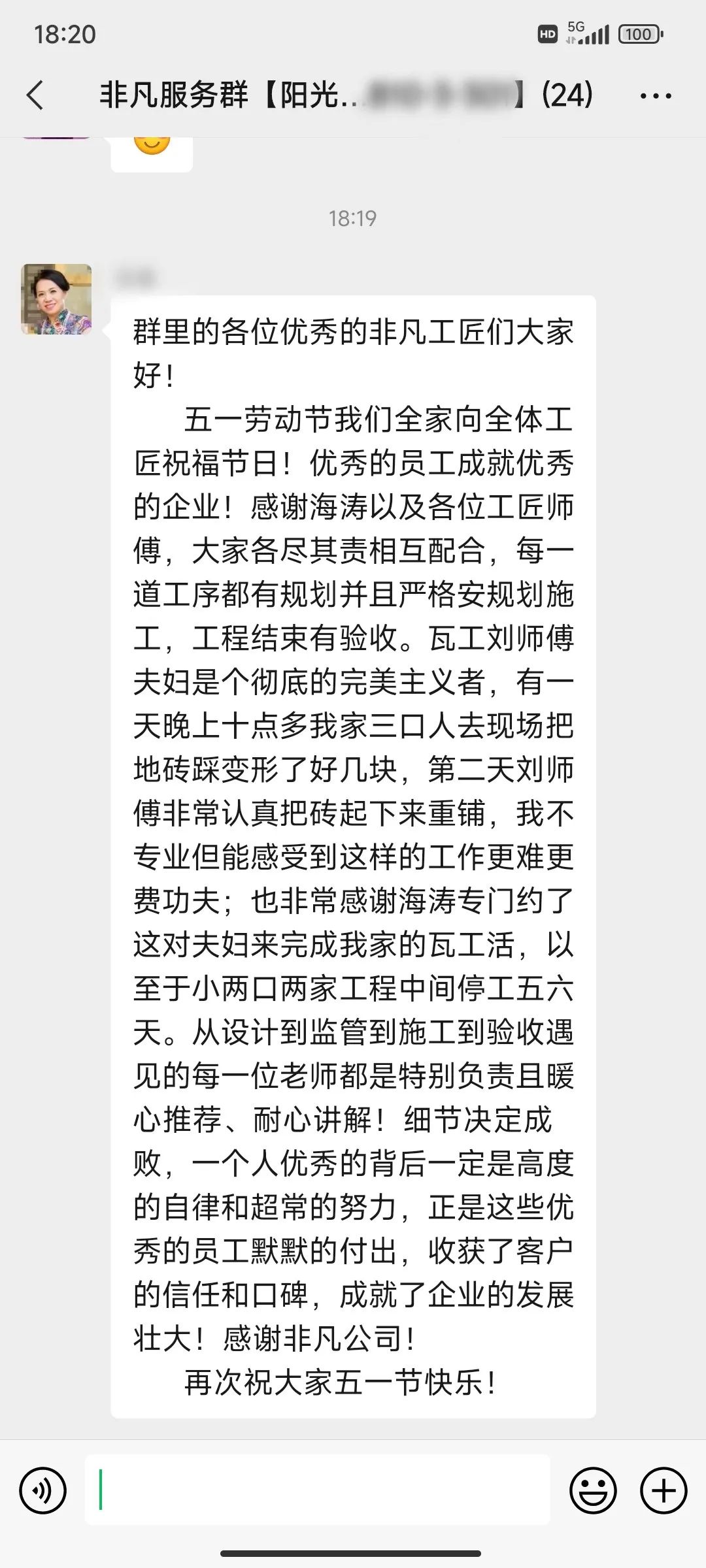Open the sender's avatar profile

pyautogui.click(x=56, y=299)
